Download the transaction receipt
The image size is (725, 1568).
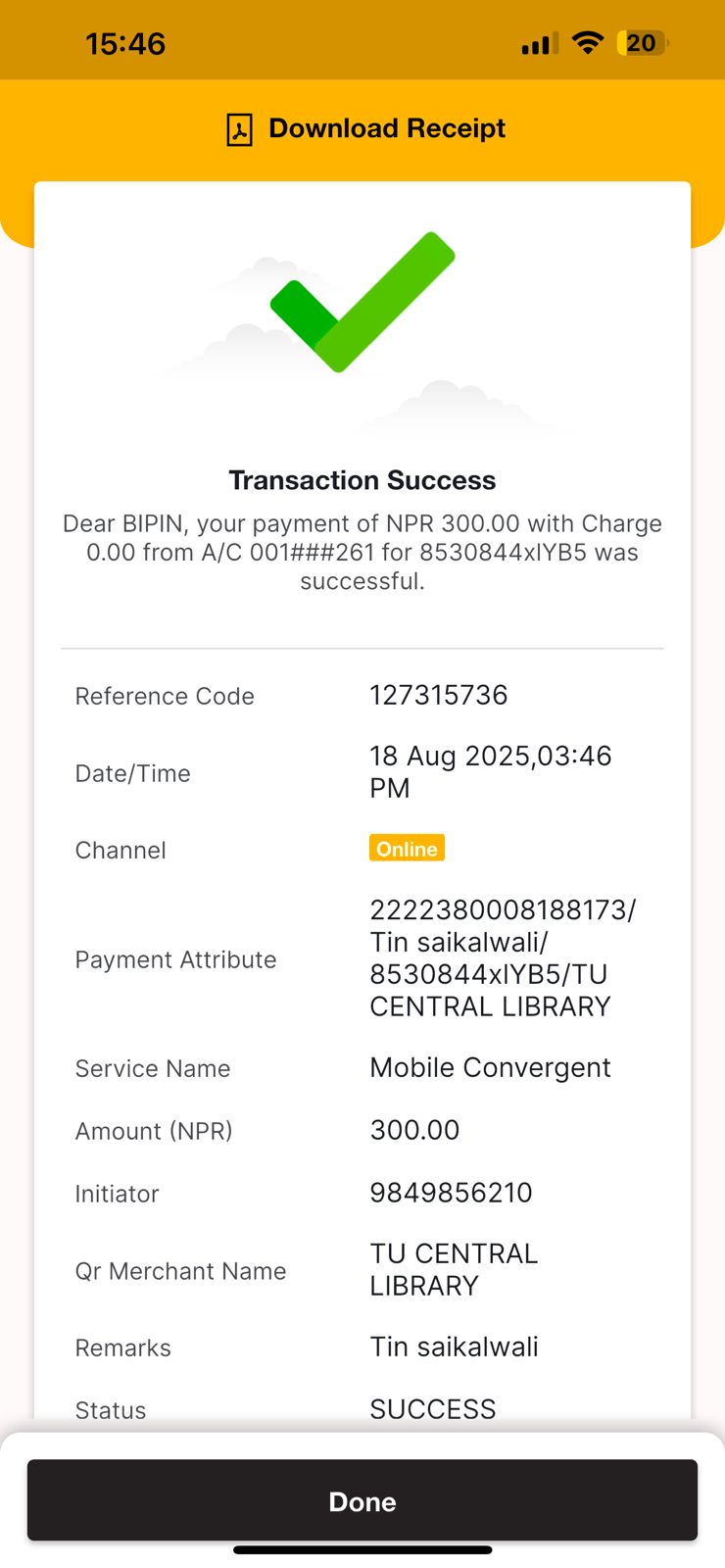(x=365, y=128)
